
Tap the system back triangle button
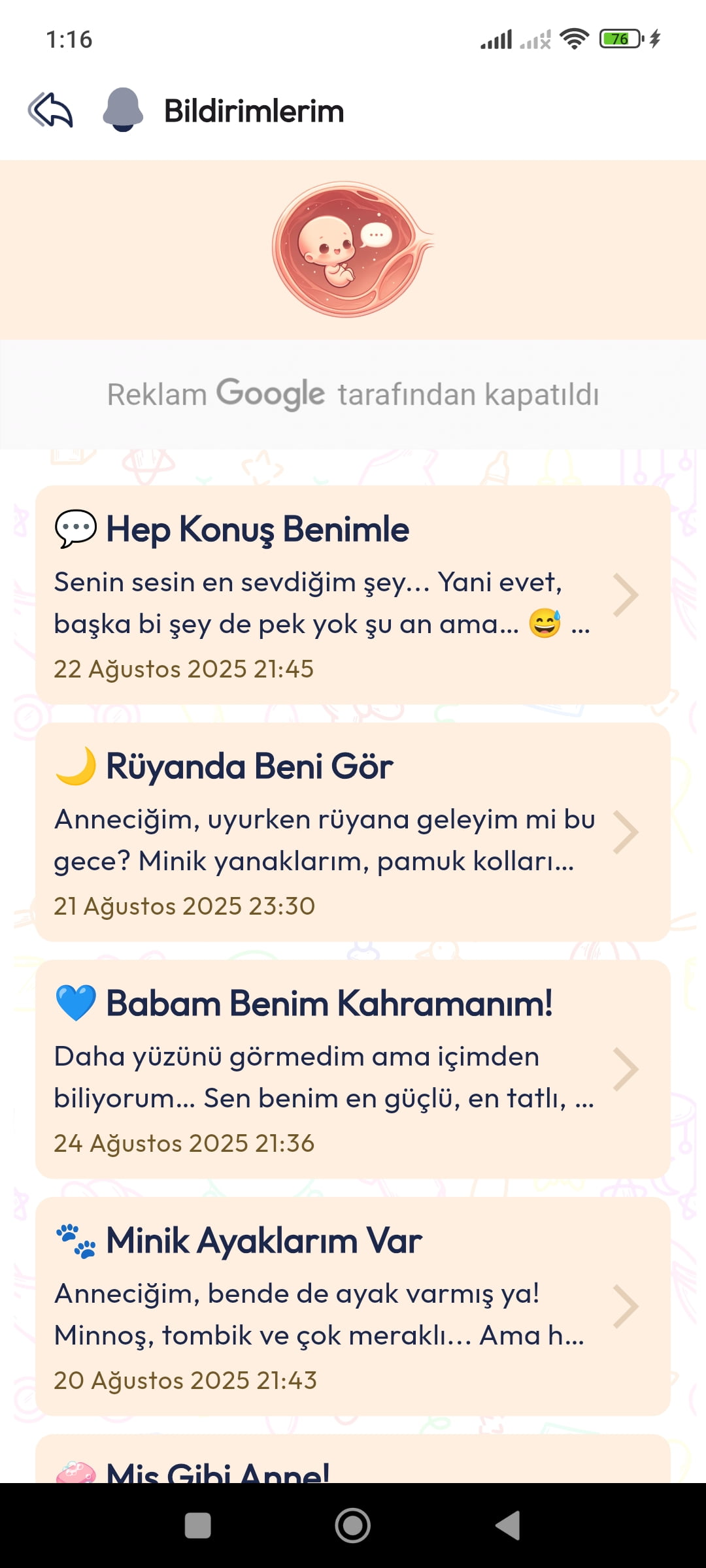coord(508,1526)
